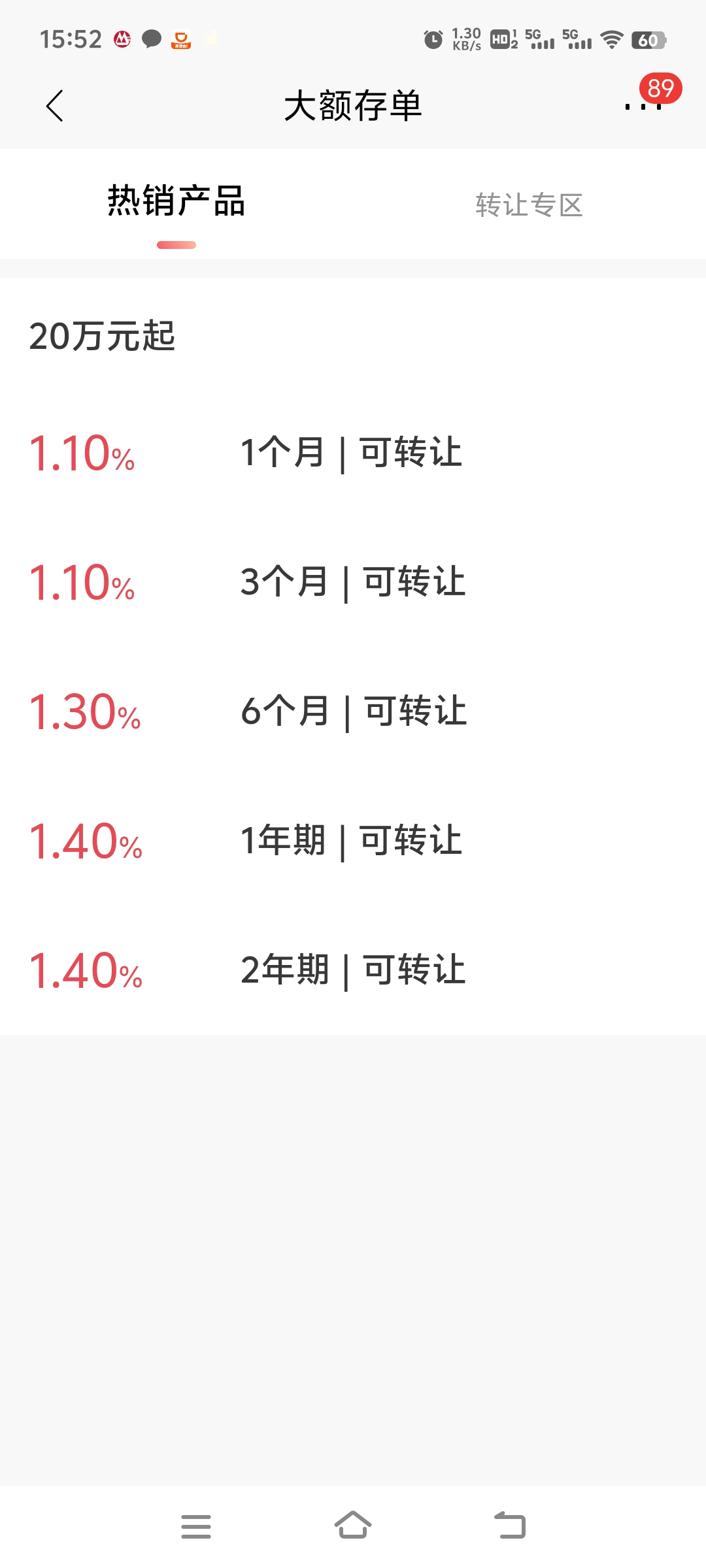View the 6个月 1.30% deposit product
The width and height of the screenshot is (706, 1568).
352,711
